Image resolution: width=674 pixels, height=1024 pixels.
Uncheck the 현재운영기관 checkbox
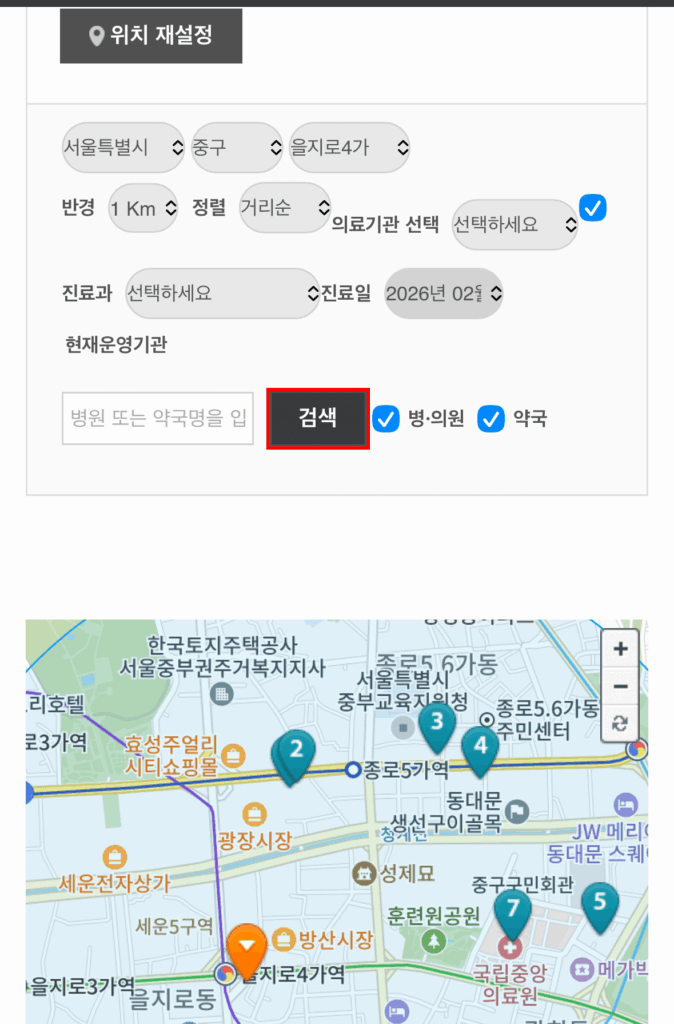(593, 208)
